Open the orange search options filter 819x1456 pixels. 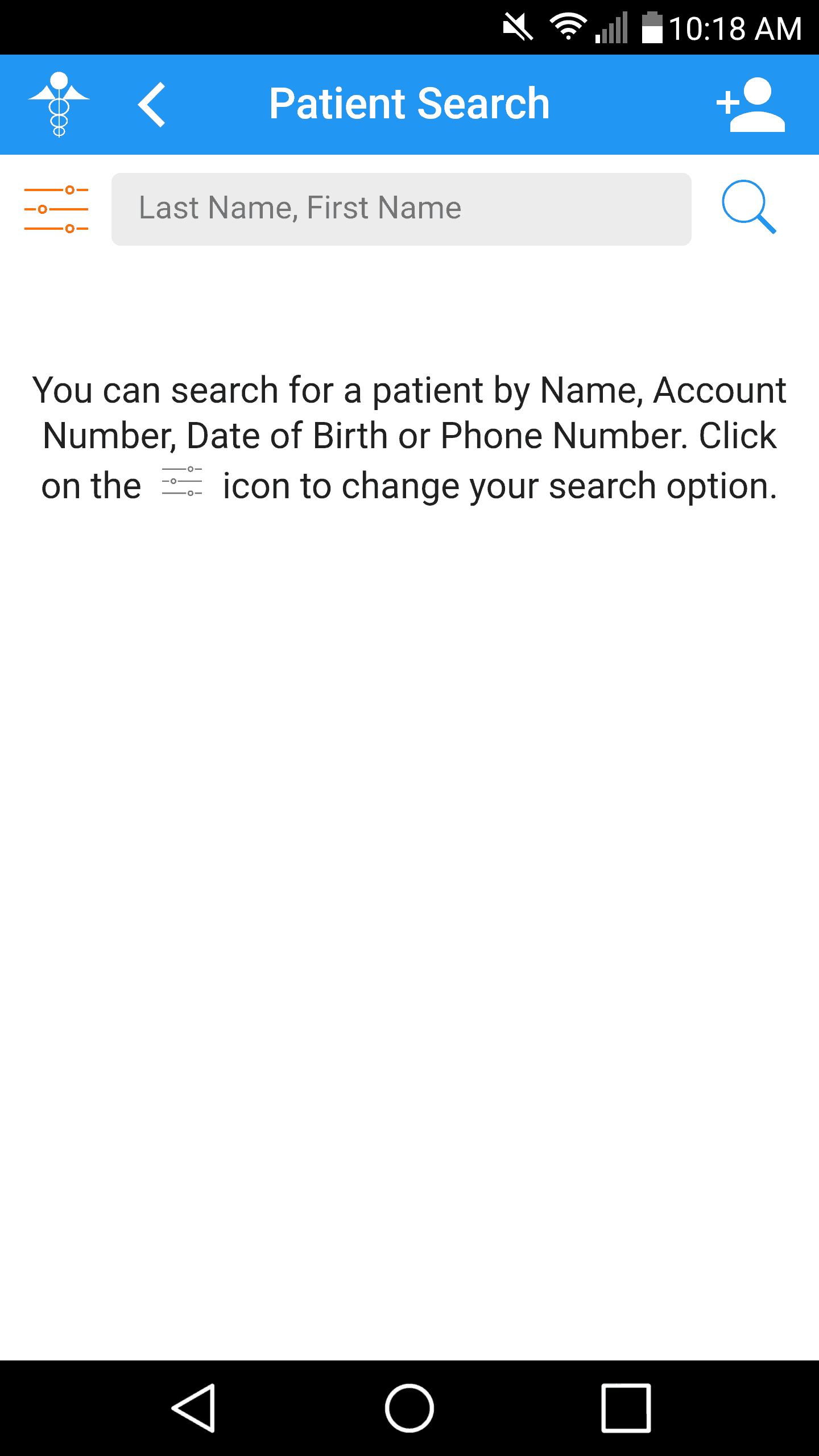56,209
